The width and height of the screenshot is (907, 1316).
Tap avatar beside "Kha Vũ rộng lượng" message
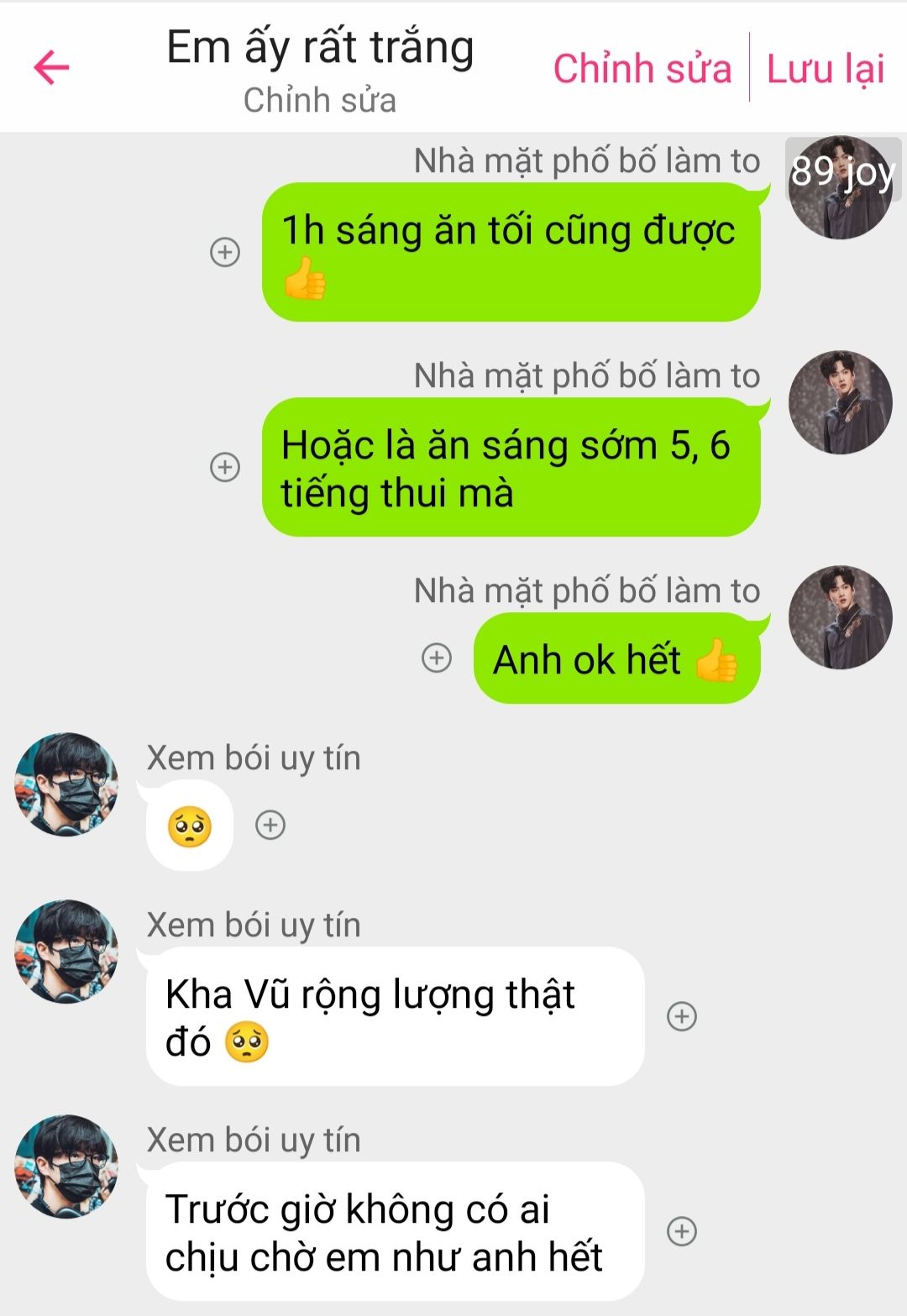(67, 952)
